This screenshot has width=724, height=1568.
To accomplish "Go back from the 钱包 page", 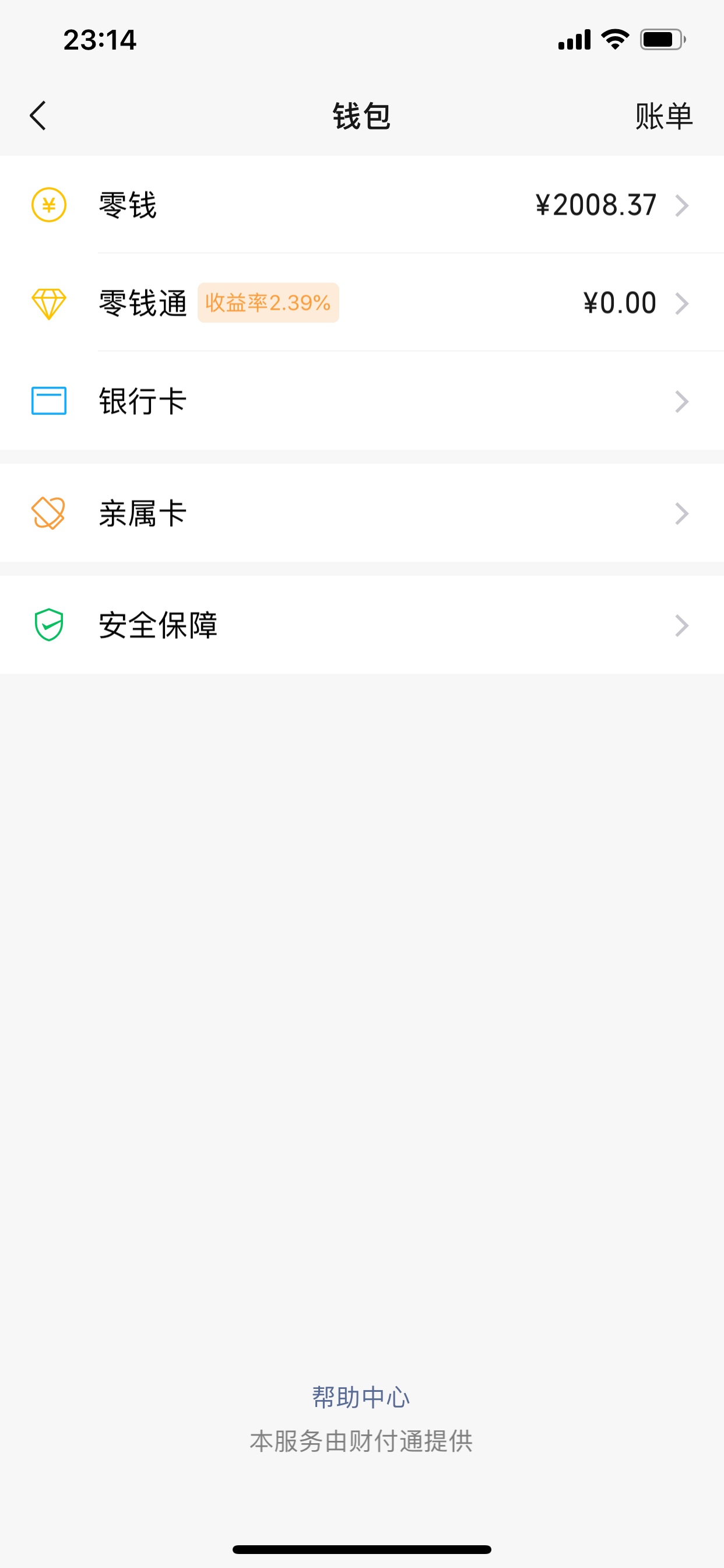I will [38, 116].
